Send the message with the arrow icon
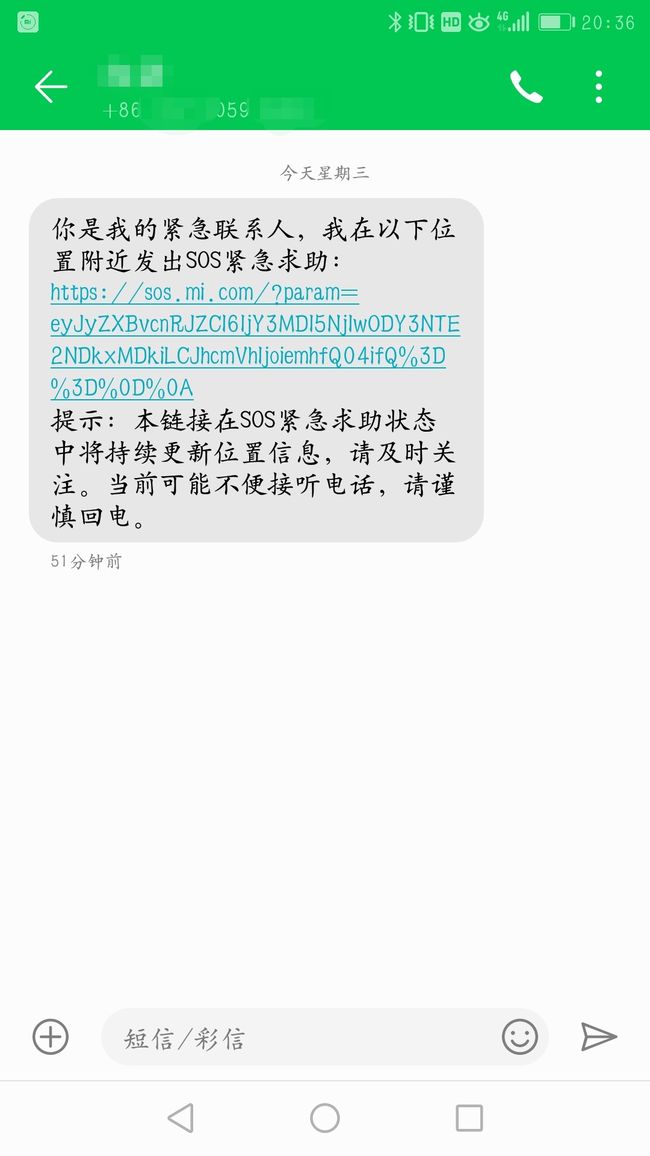 tap(598, 1037)
